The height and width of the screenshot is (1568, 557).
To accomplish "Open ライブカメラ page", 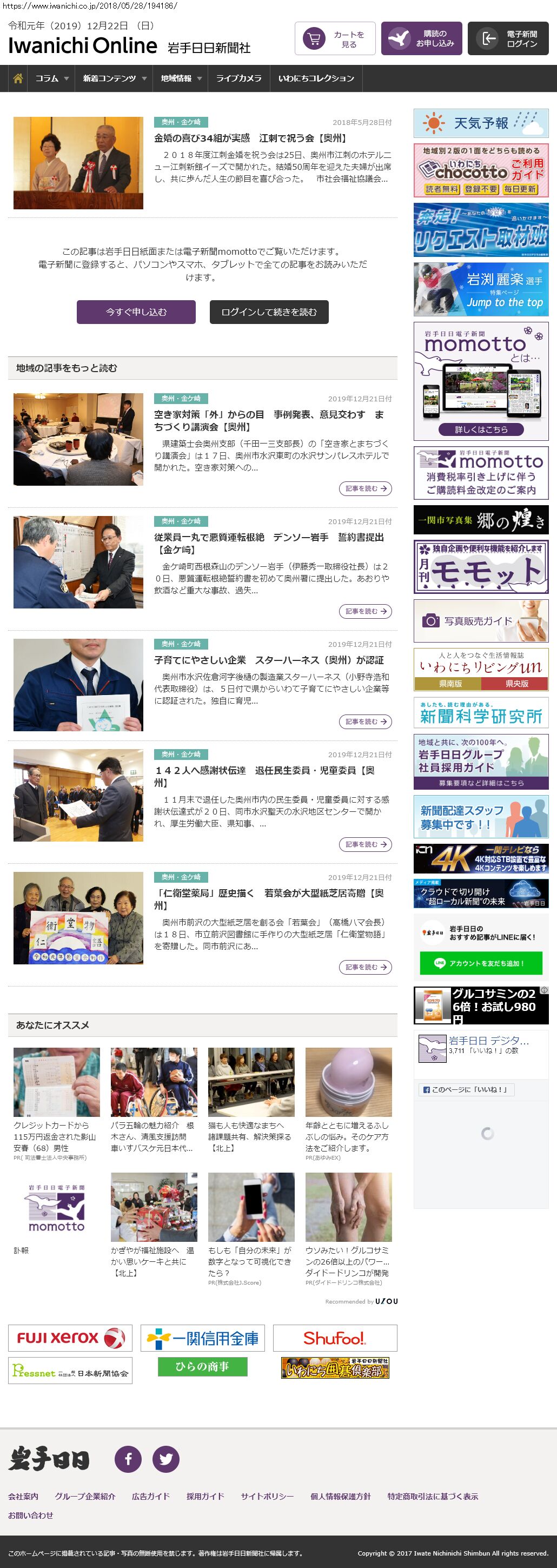I will click(x=238, y=78).
